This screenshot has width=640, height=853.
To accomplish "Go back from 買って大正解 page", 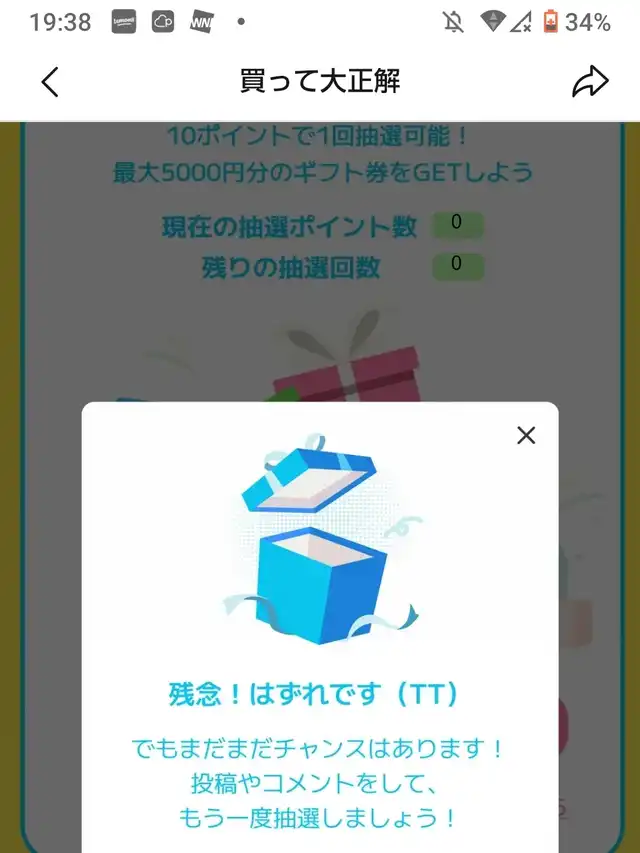I will pos(50,82).
